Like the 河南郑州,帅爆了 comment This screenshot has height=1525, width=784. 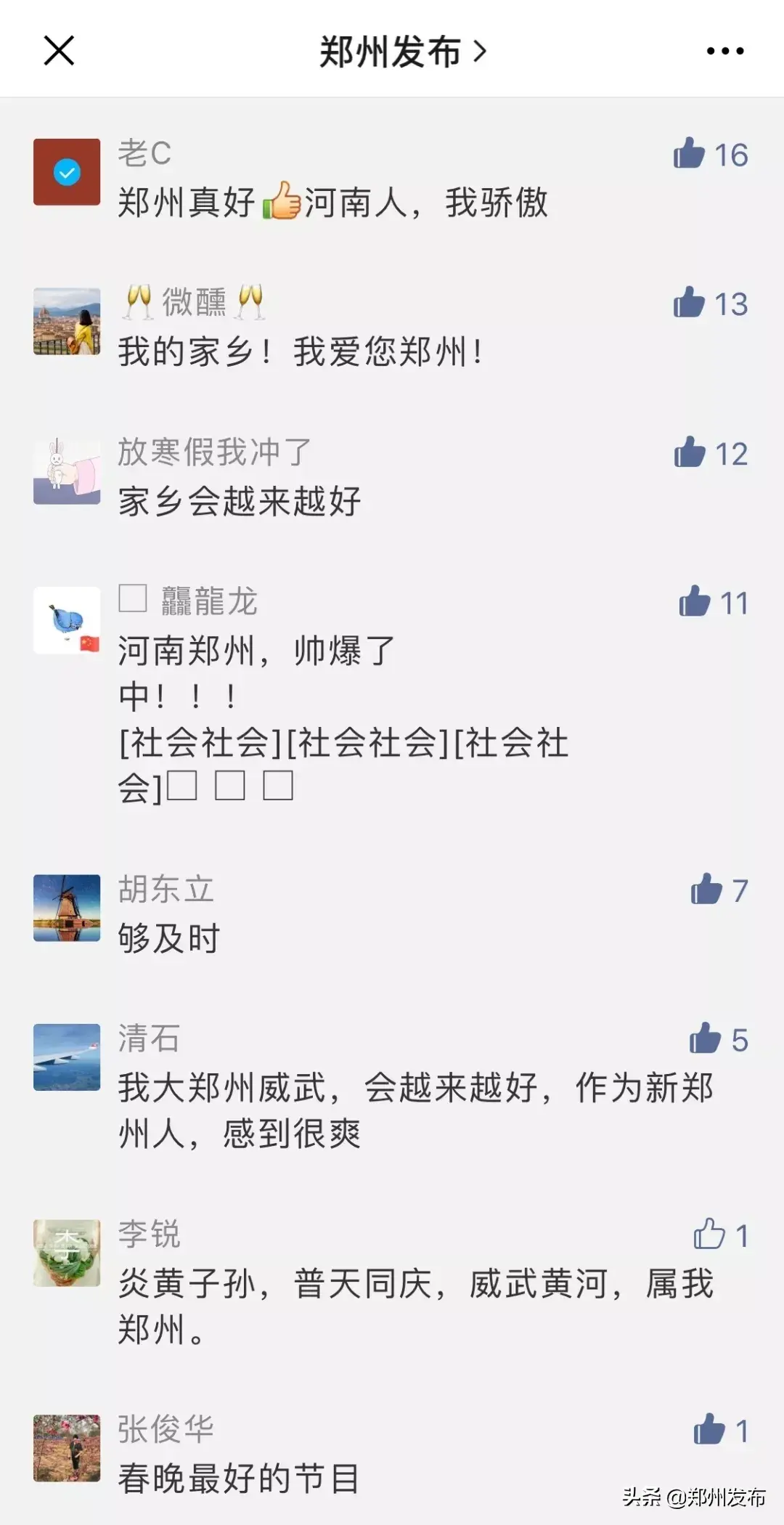click(x=695, y=602)
